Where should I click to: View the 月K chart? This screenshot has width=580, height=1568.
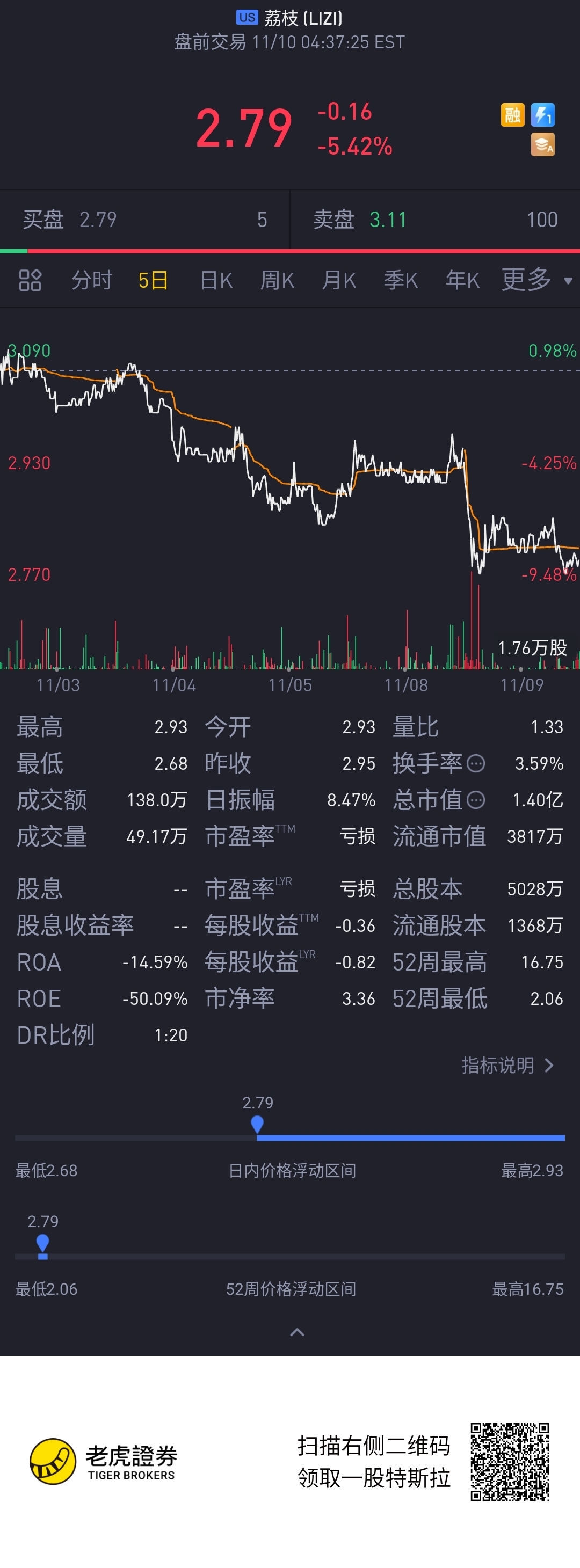339,281
